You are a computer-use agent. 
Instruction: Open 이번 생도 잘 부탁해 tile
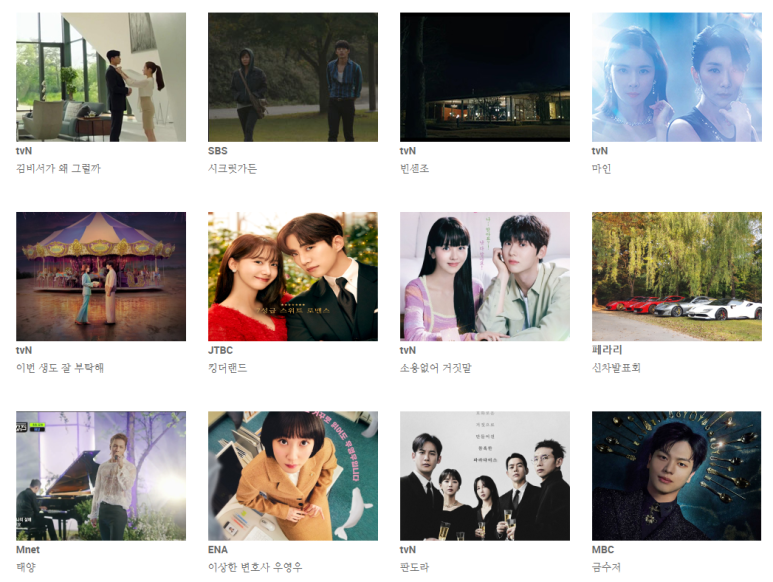(x=101, y=276)
